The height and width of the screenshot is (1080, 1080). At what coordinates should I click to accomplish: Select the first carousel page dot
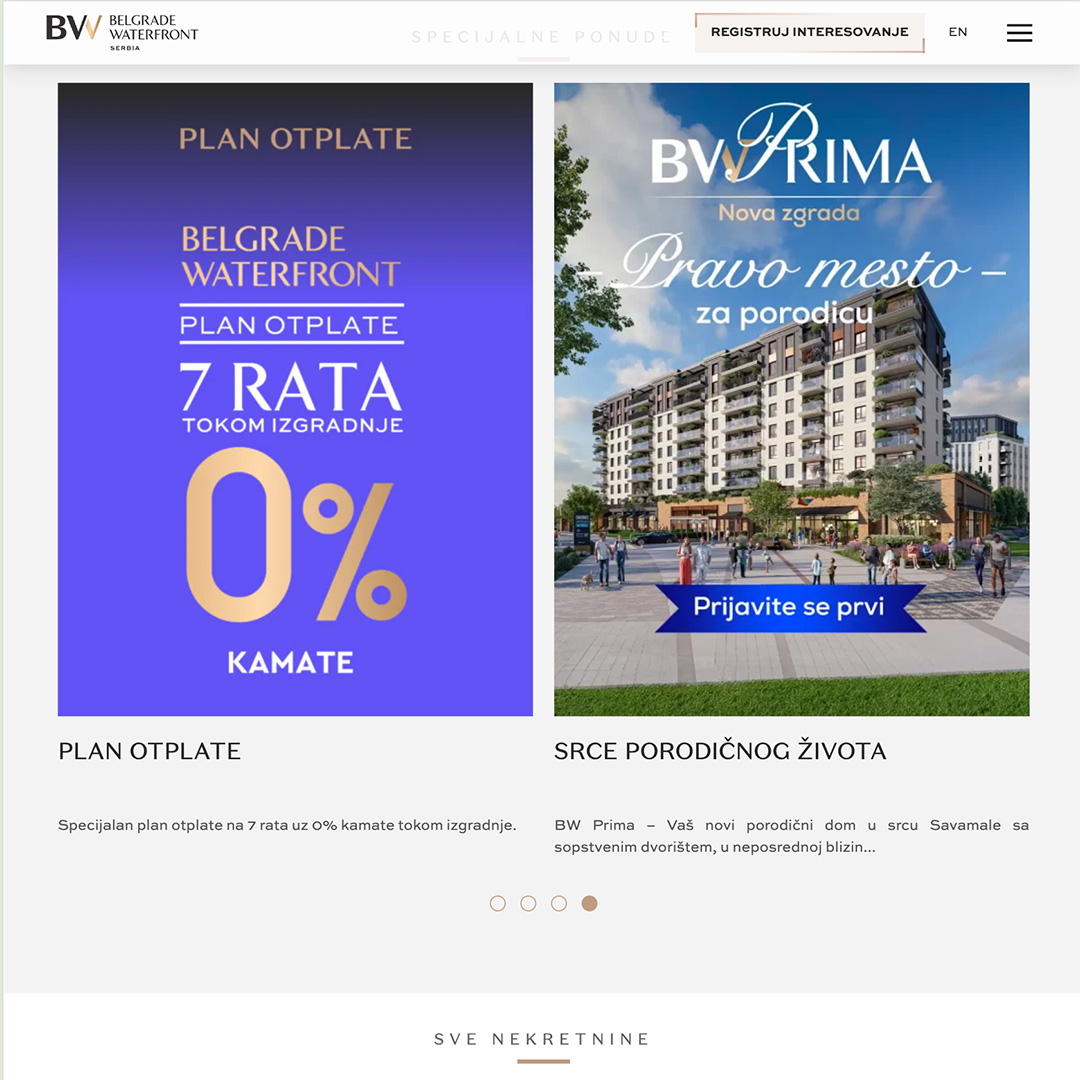[498, 903]
